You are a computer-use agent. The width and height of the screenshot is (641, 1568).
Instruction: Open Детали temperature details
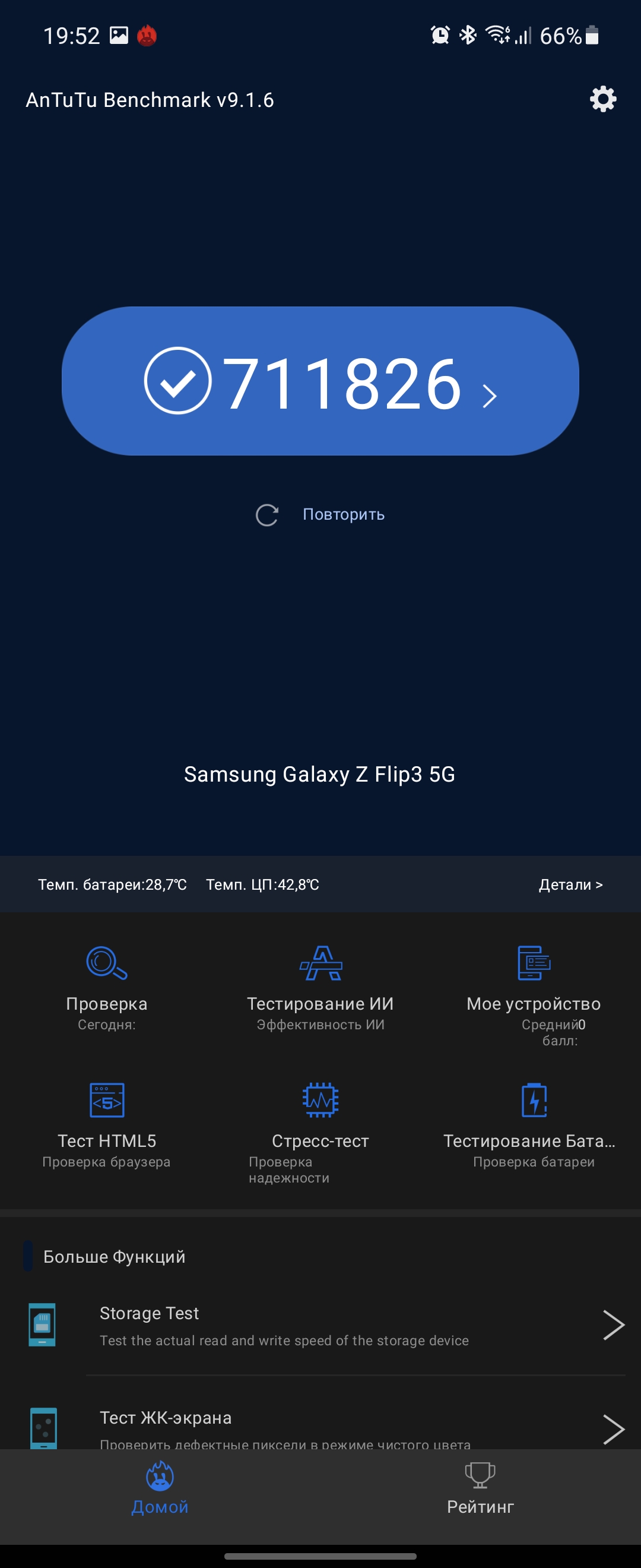[x=570, y=884]
